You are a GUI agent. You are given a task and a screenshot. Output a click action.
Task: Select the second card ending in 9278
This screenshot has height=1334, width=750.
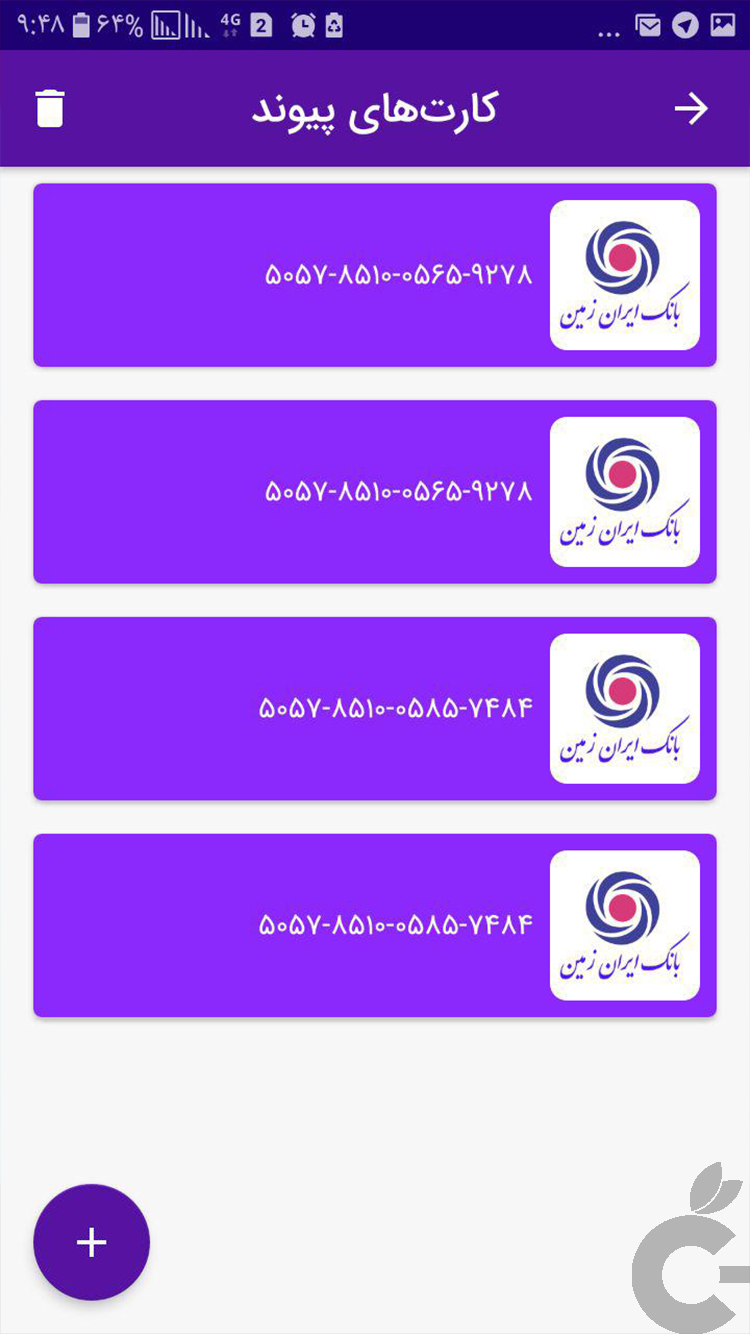coord(375,492)
